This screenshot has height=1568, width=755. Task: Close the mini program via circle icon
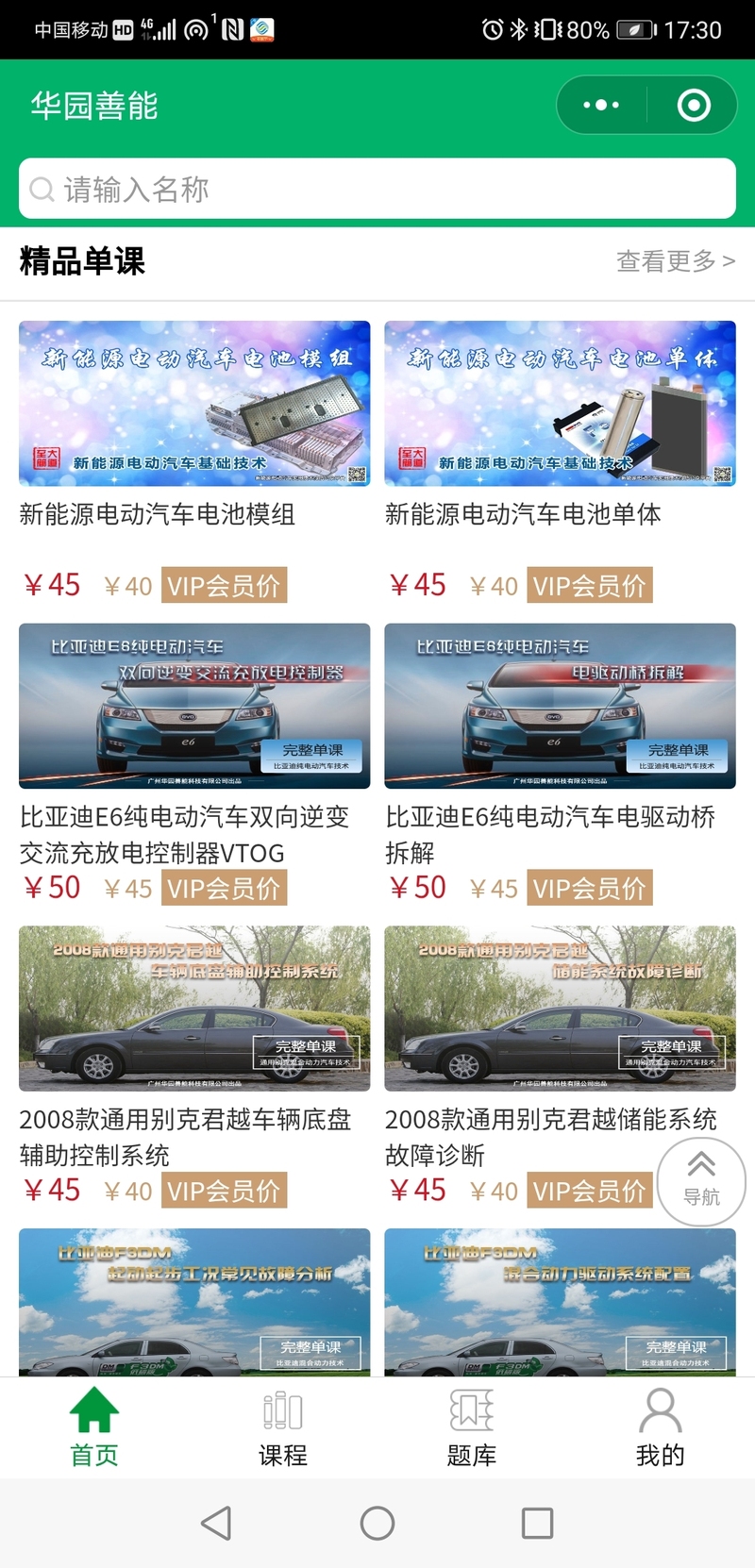694,105
